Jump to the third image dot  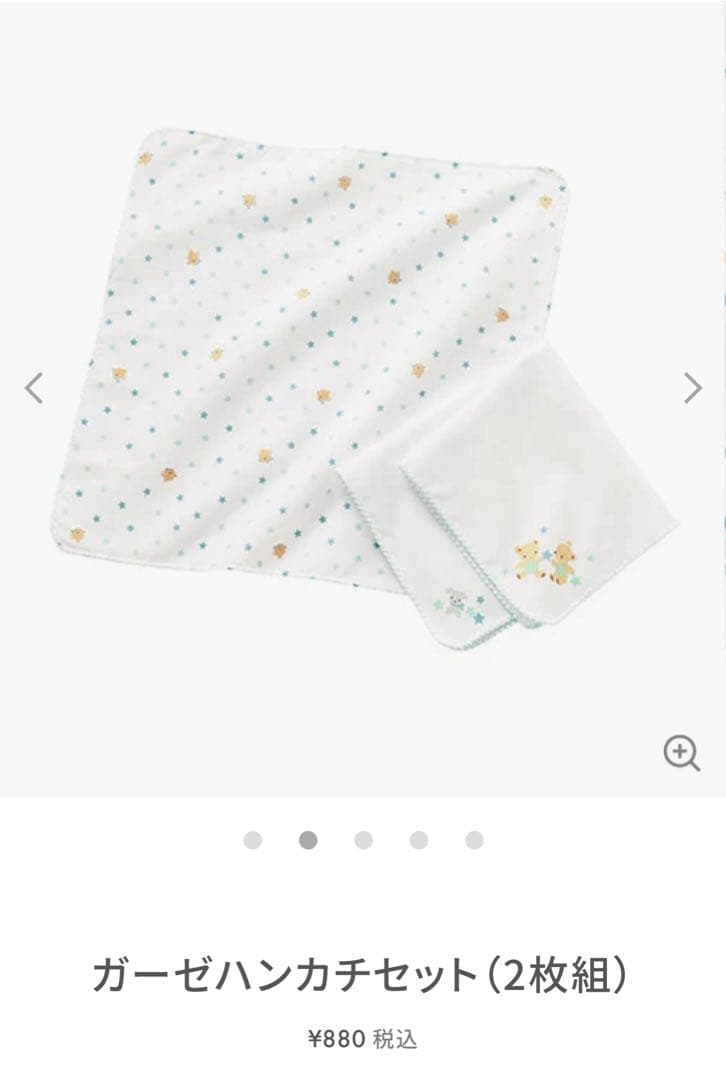[x=364, y=840]
